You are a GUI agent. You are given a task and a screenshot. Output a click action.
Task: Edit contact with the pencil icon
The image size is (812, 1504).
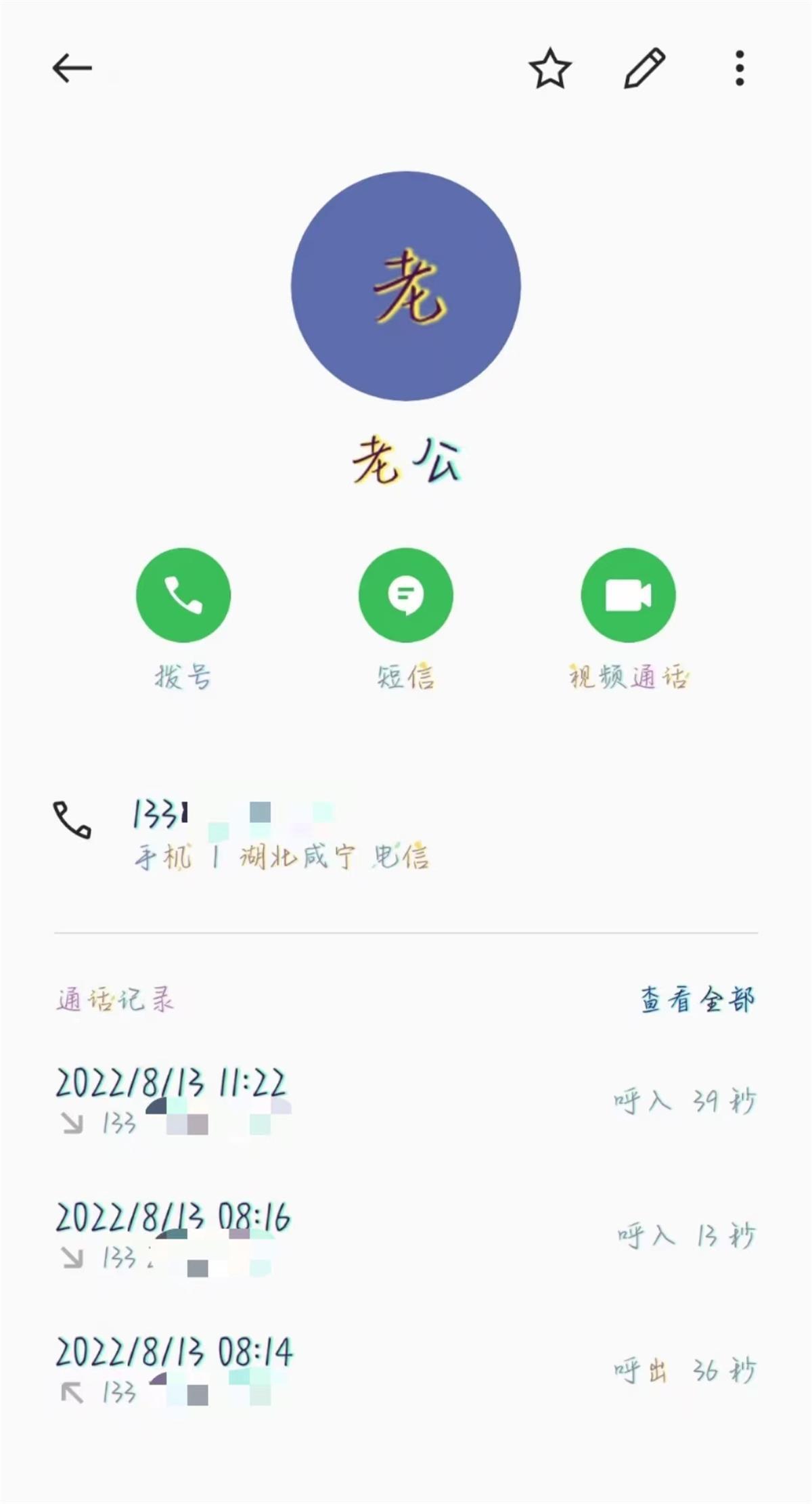point(644,68)
